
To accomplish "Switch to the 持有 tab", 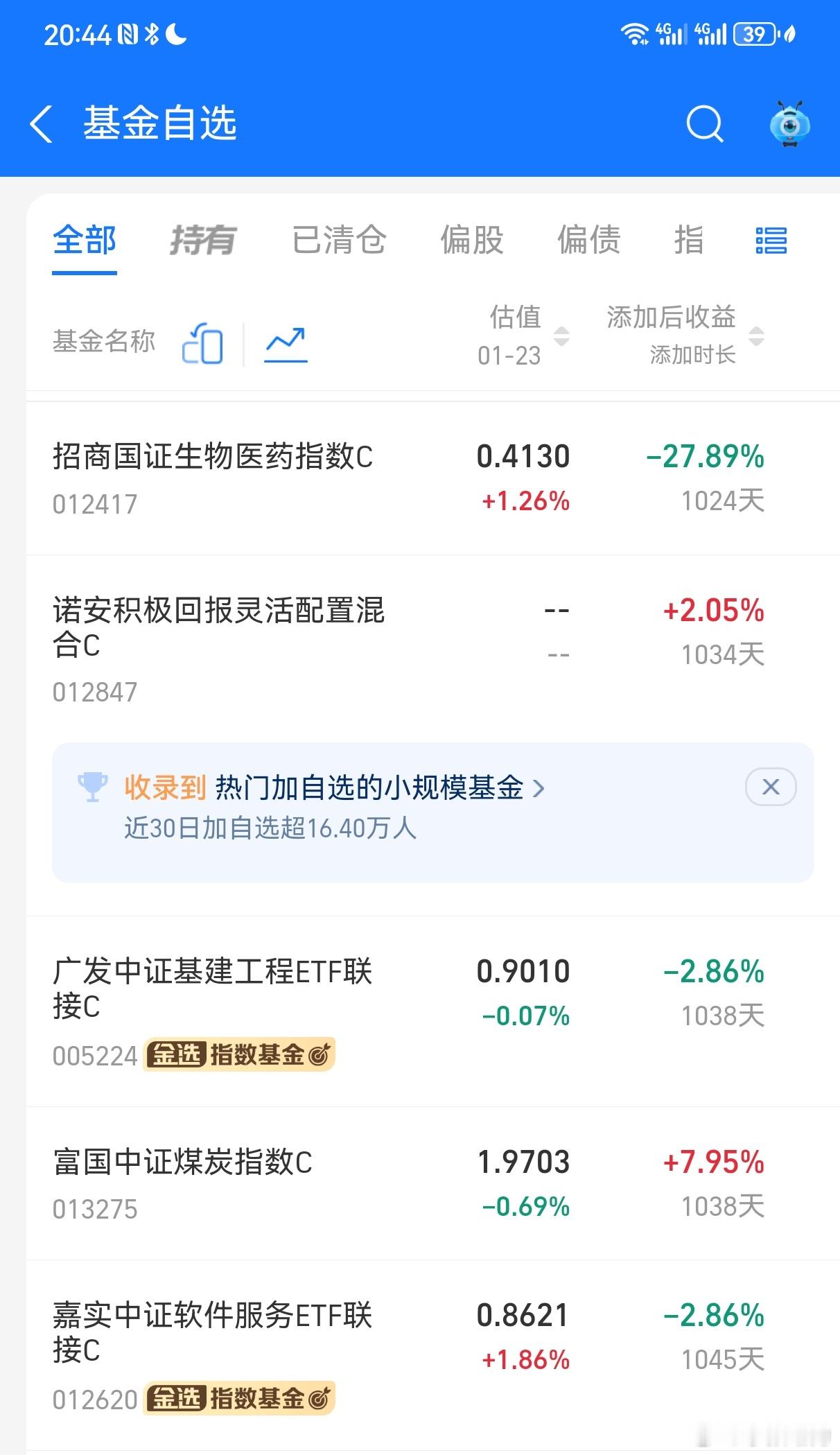I will tap(202, 241).
